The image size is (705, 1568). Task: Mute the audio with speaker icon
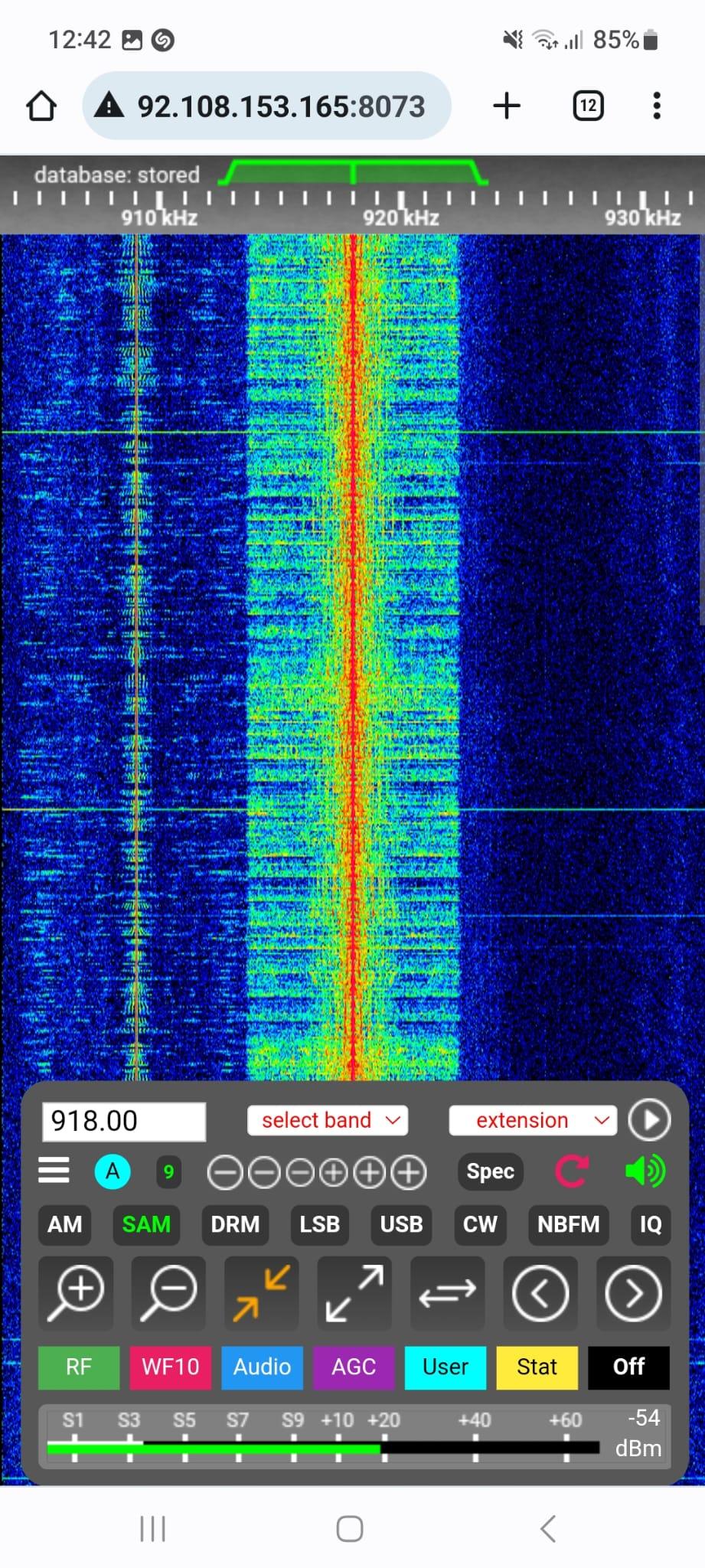[645, 1171]
